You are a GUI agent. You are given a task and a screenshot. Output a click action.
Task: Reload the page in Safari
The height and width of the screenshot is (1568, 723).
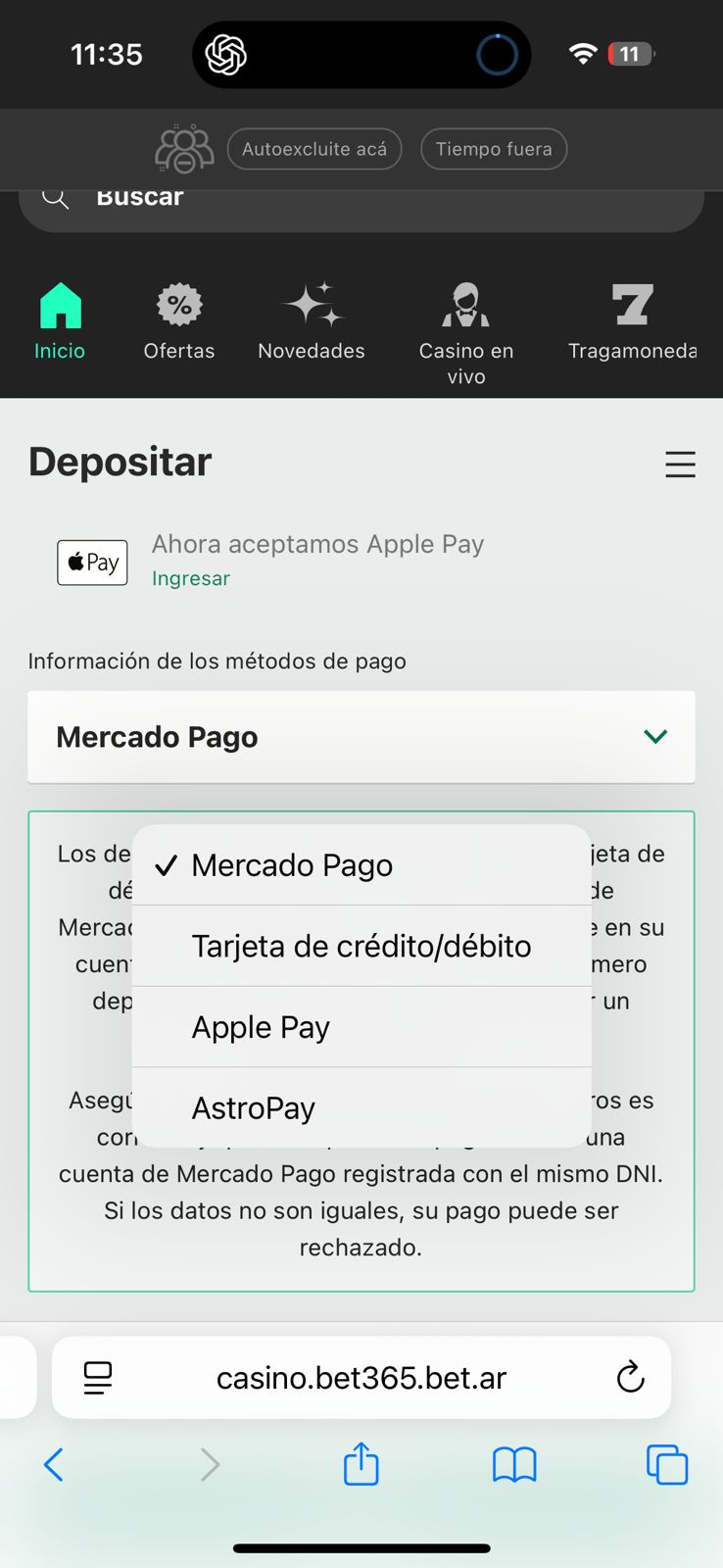click(630, 1377)
